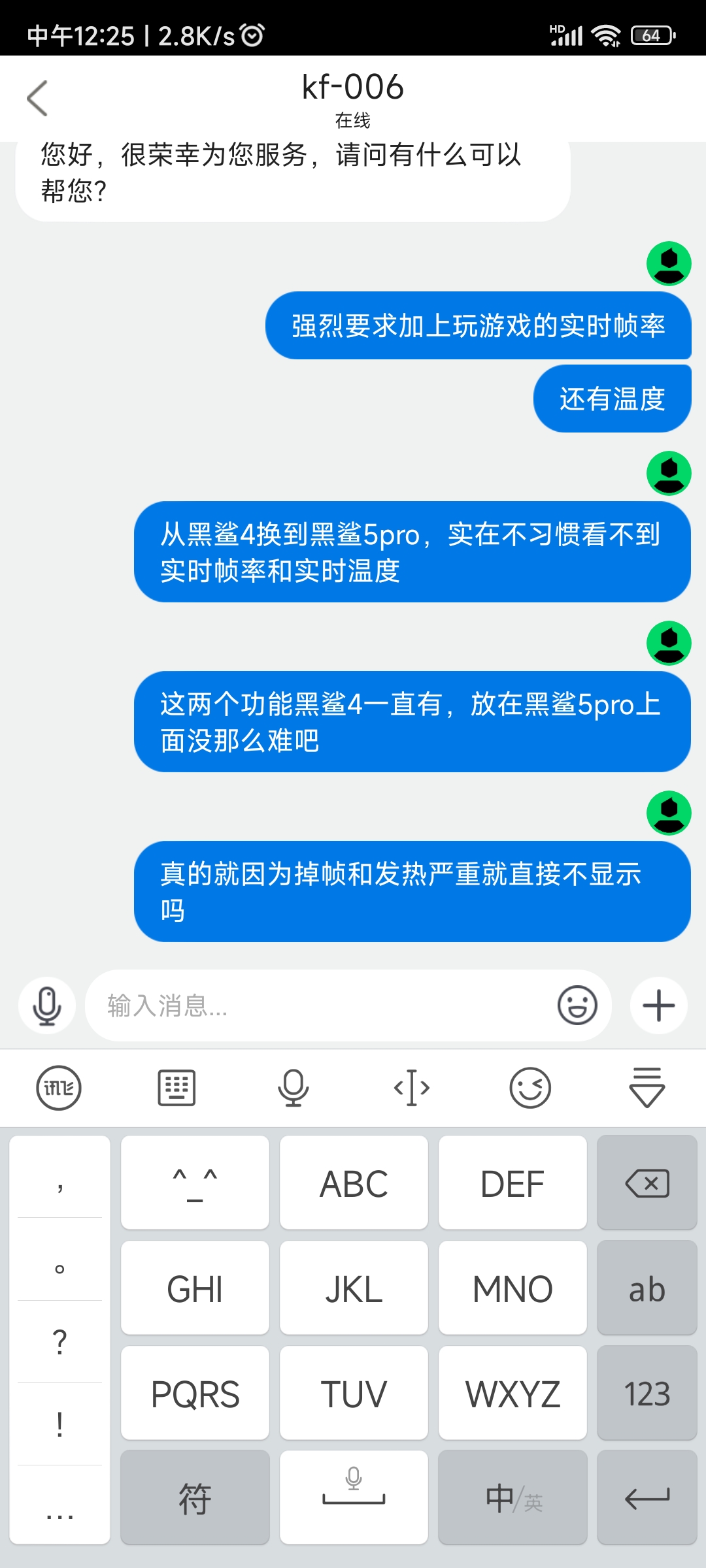The width and height of the screenshot is (706, 1568).
Task: Tap the 123 number key
Action: tap(647, 1393)
